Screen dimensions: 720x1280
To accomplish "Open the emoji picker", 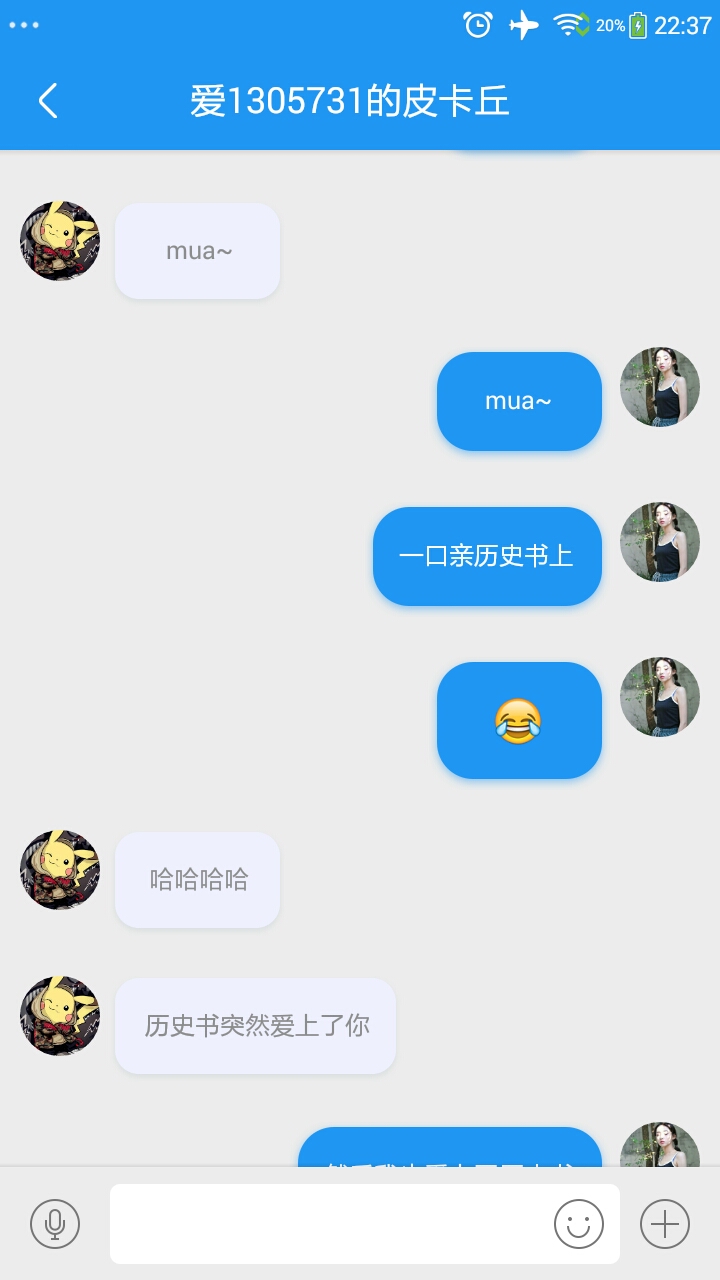I will pos(579,1224).
